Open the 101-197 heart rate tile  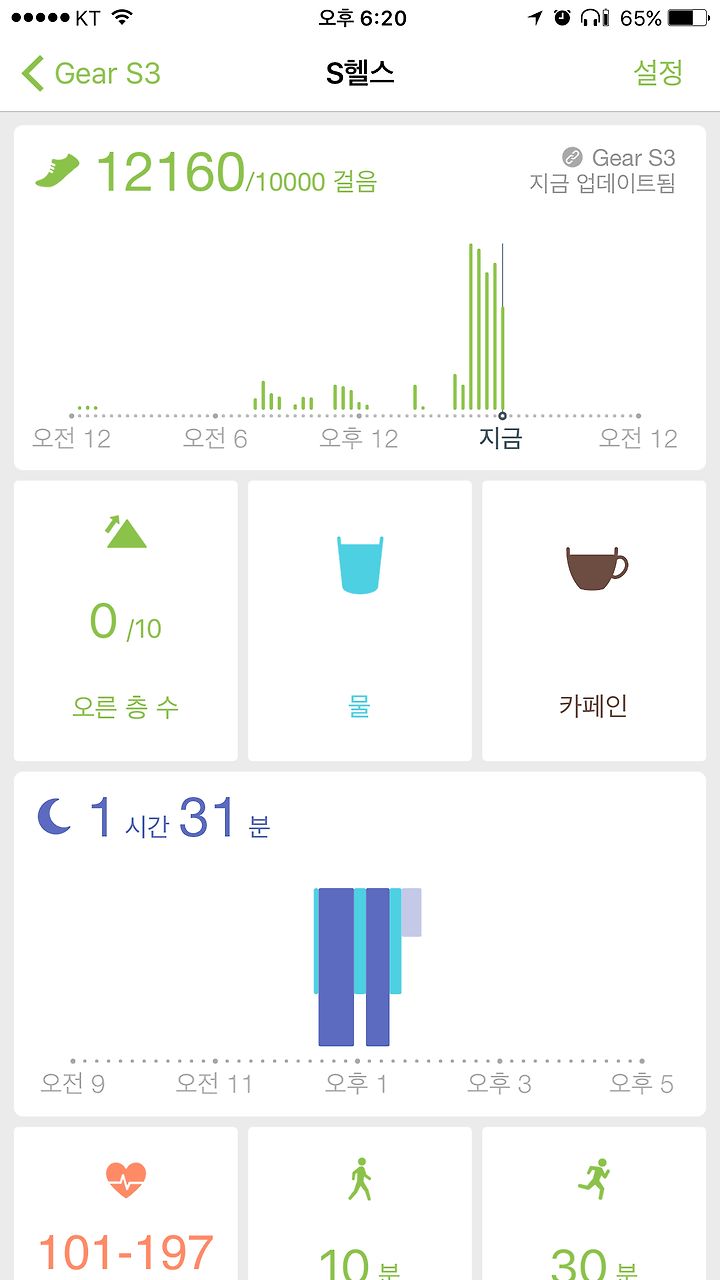(126, 1204)
